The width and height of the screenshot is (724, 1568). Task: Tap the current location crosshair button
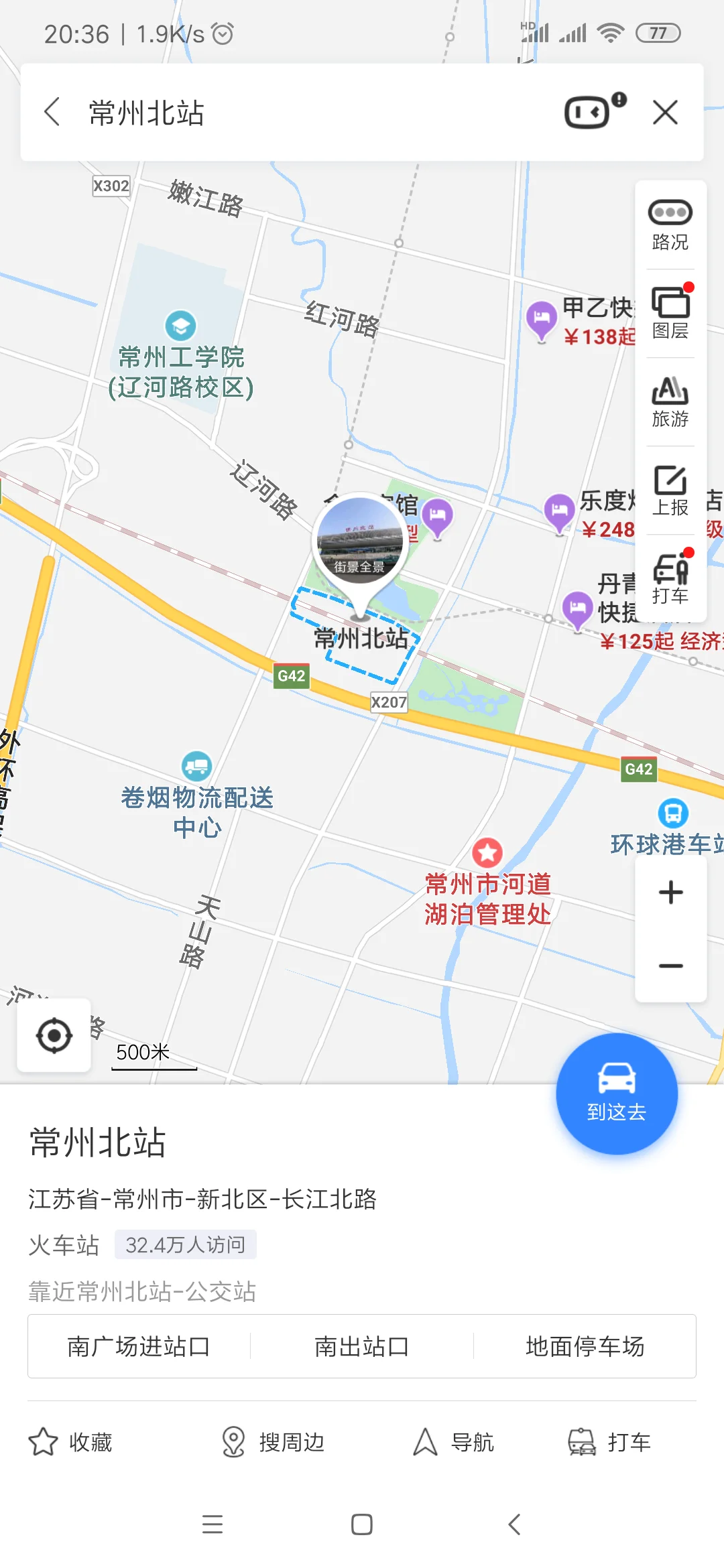coord(54,1034)
